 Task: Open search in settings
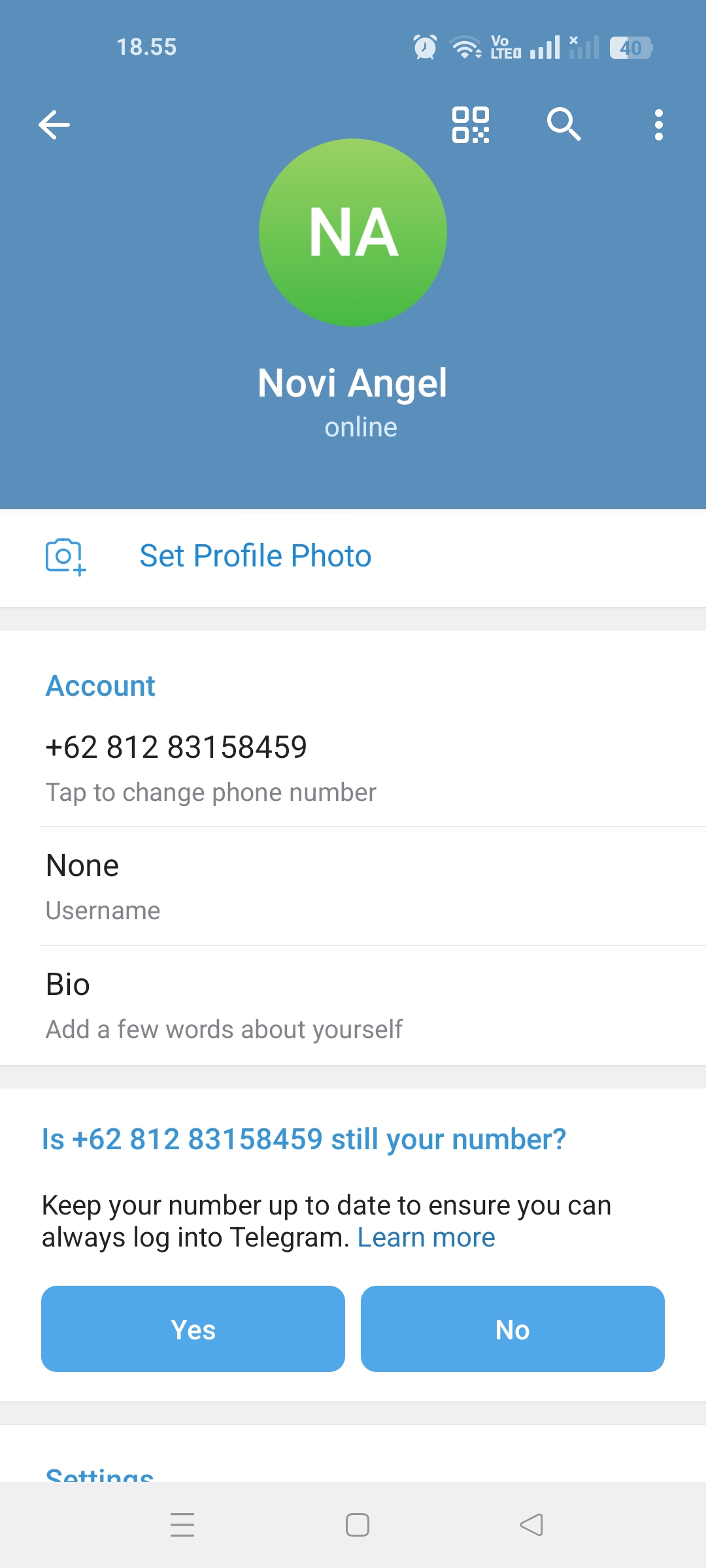click(x=563, y=125)
